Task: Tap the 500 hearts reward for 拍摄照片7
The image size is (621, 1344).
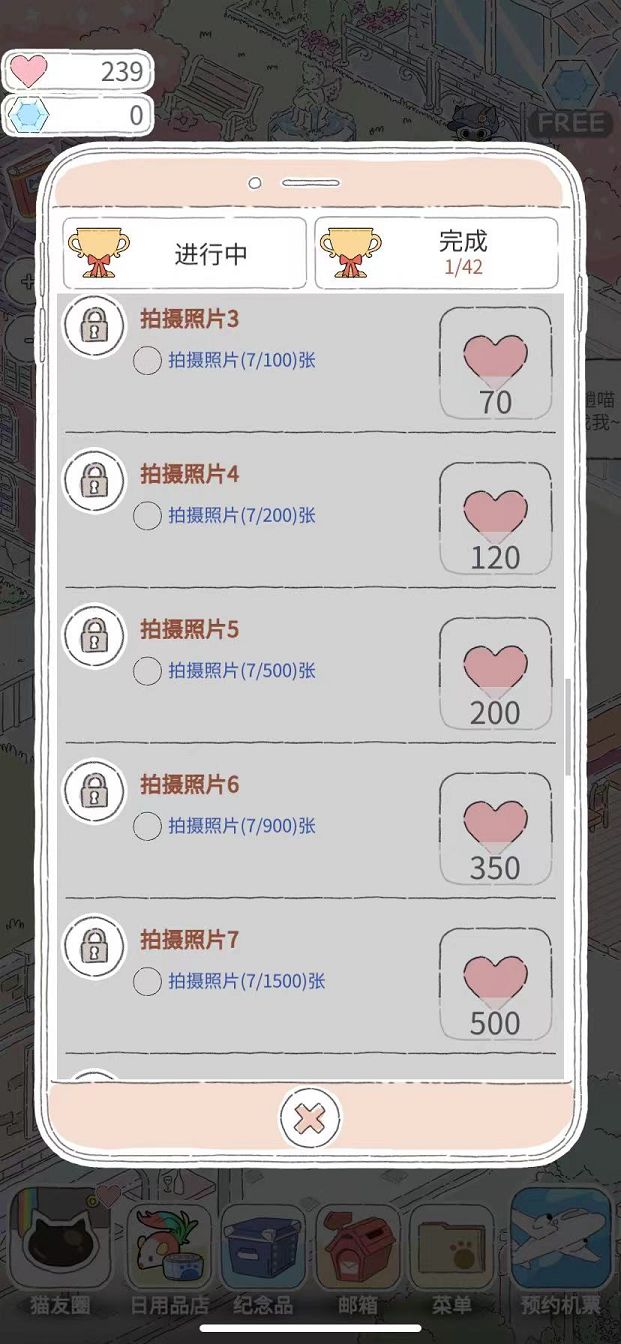Action: [x=495, y=984]
